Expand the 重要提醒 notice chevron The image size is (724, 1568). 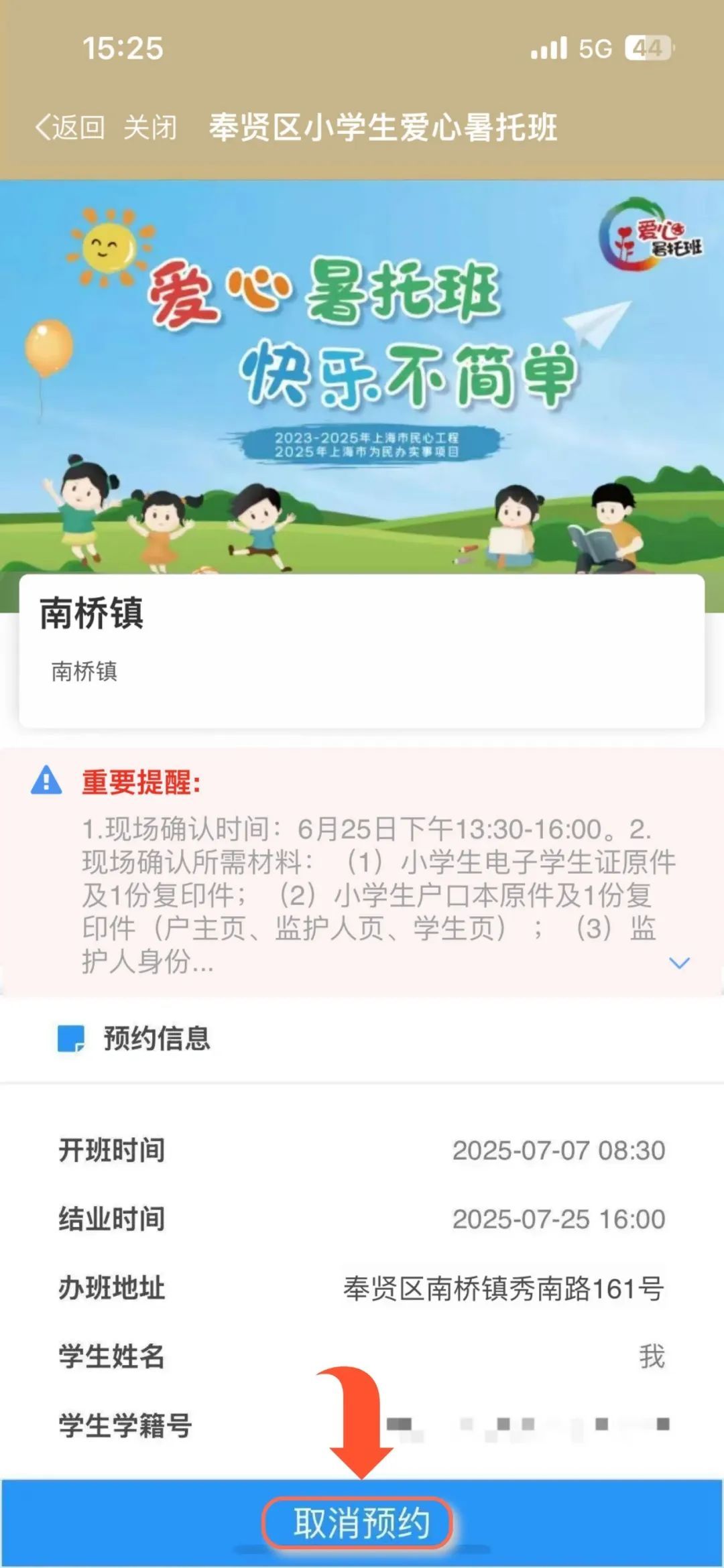coord(679,963)
